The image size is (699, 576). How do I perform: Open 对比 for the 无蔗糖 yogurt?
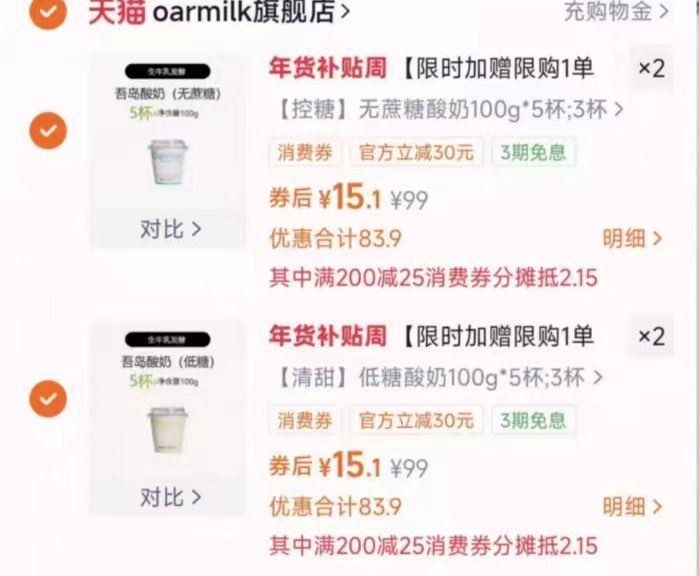pyautogui.click(x=169, y=228)
